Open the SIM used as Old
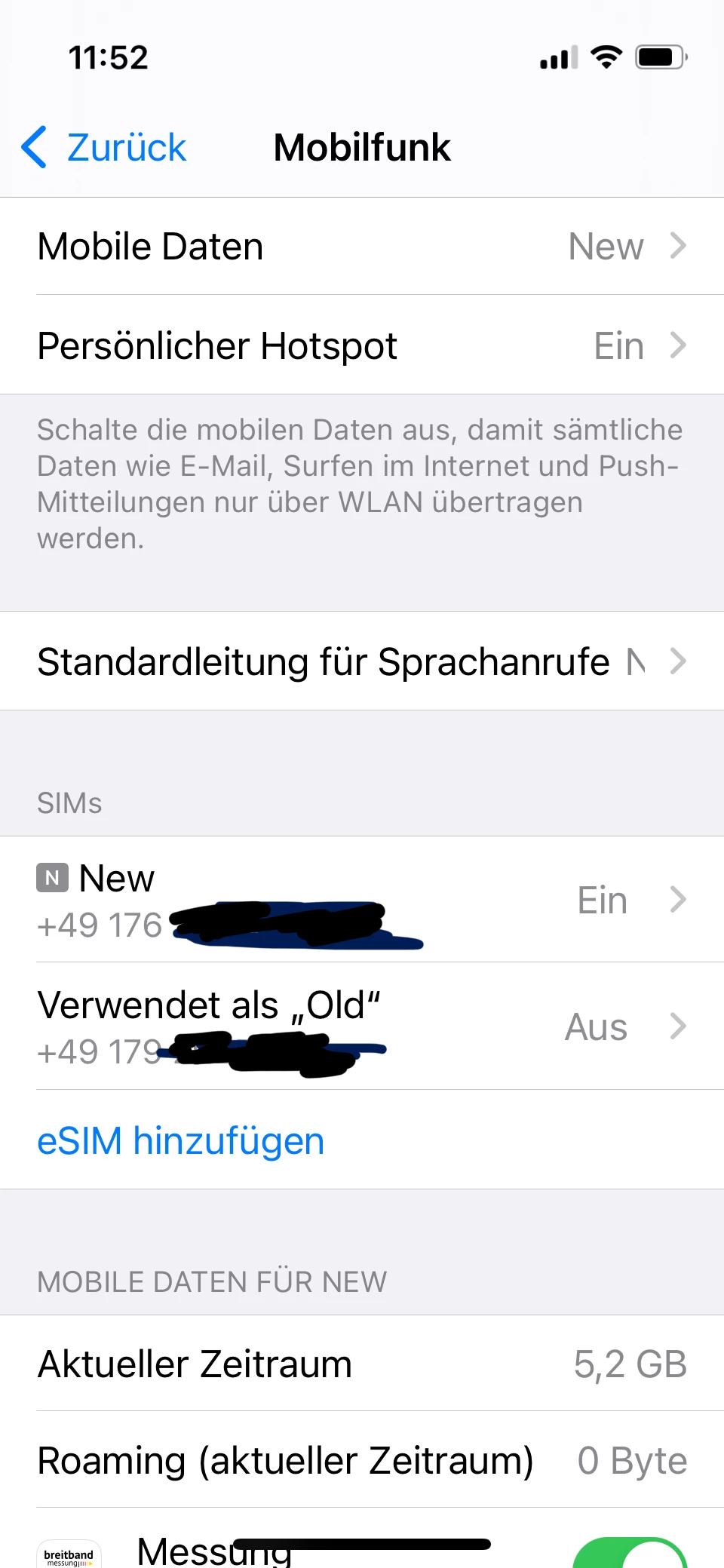 362,1026
